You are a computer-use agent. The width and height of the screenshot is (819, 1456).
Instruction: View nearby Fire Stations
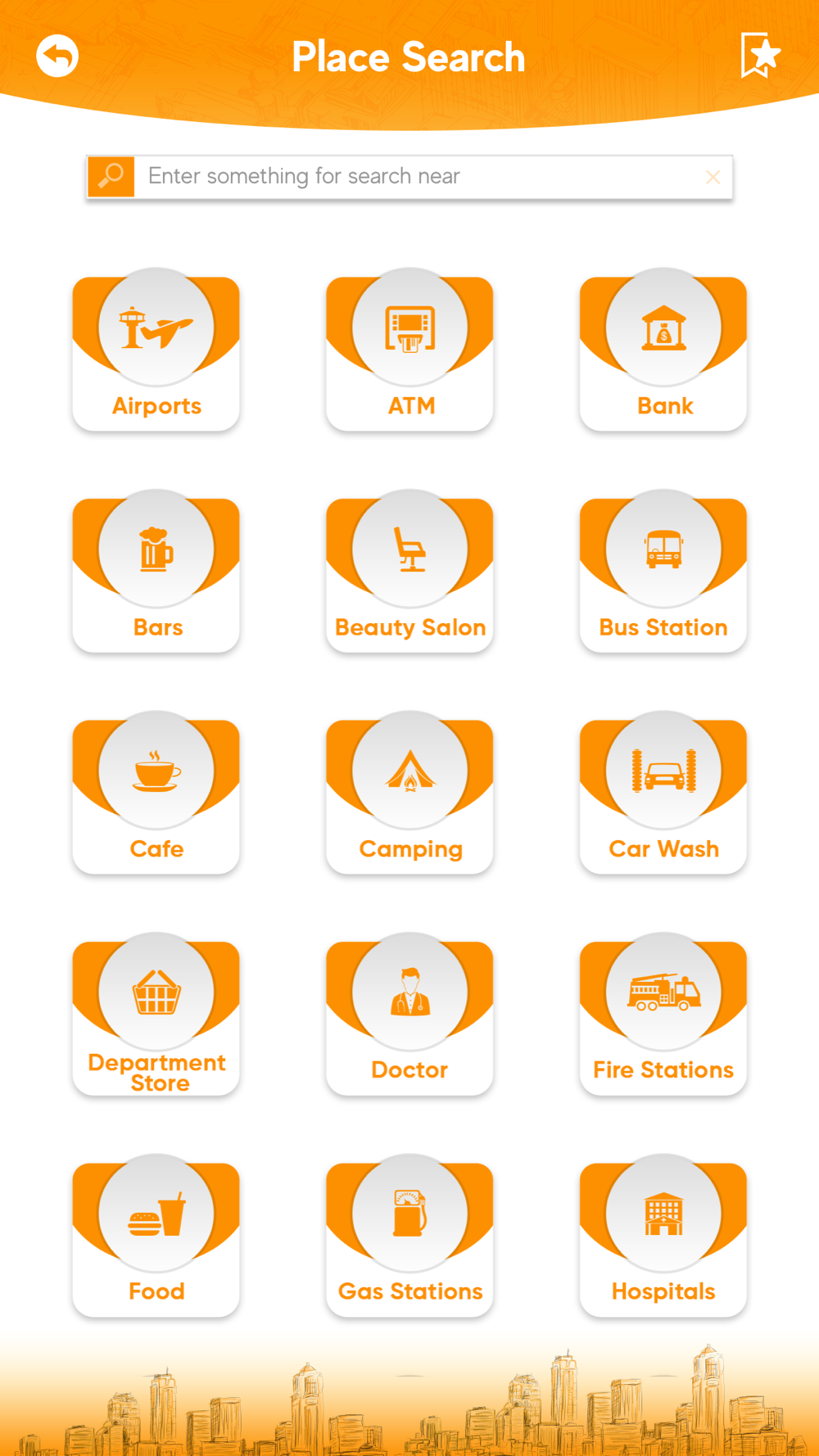tap(663, 1017)
